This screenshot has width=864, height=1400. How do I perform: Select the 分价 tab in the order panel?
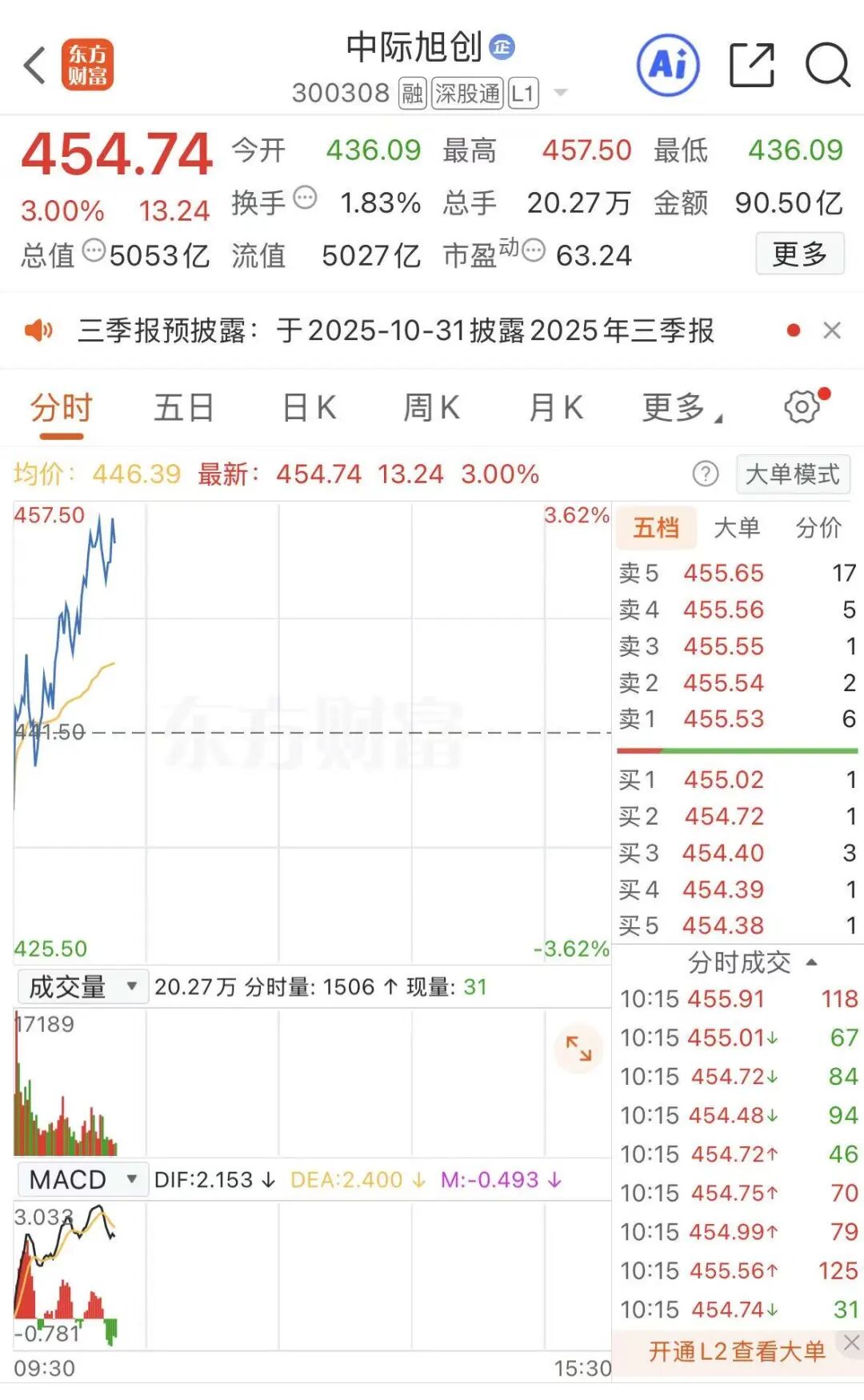819,527
